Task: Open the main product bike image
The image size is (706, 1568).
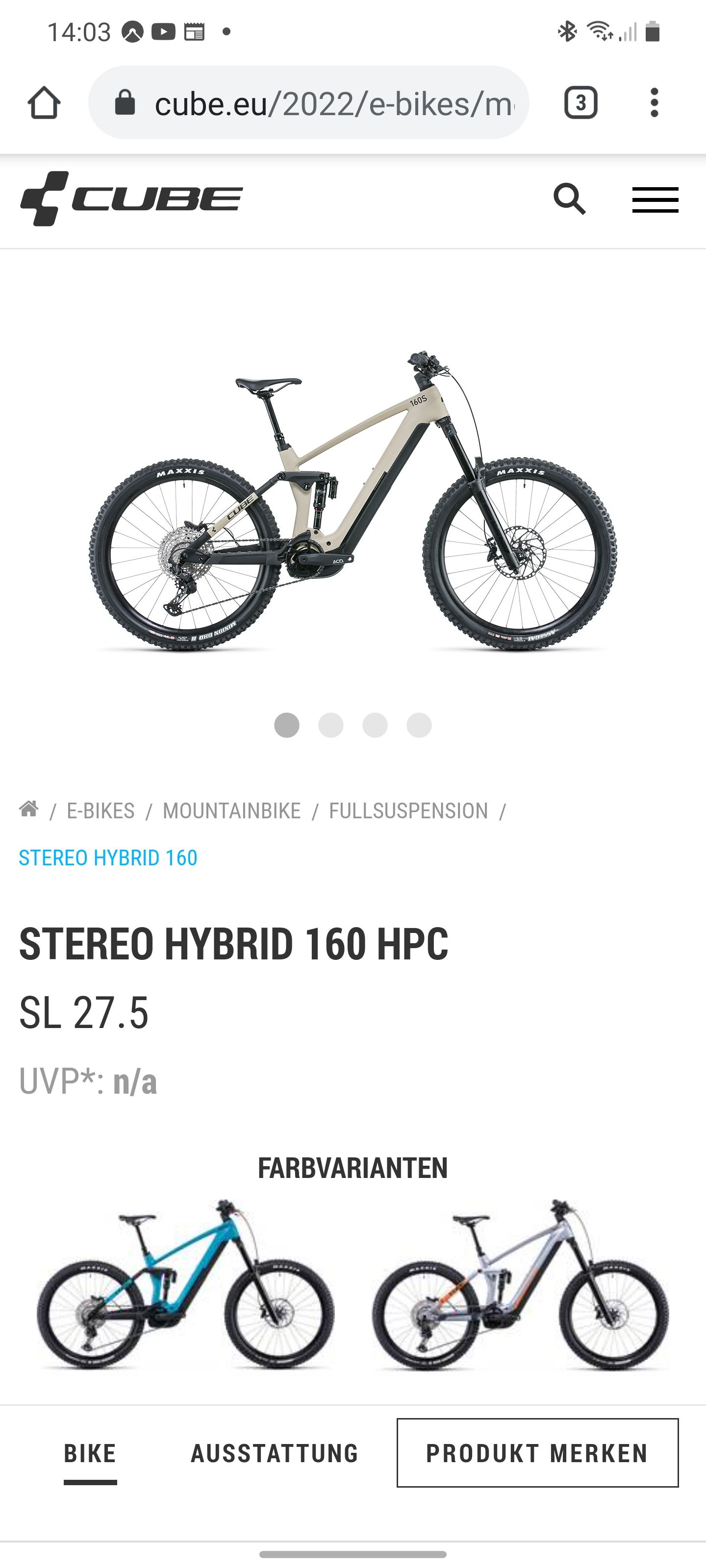Action: [x=353, y=499]
